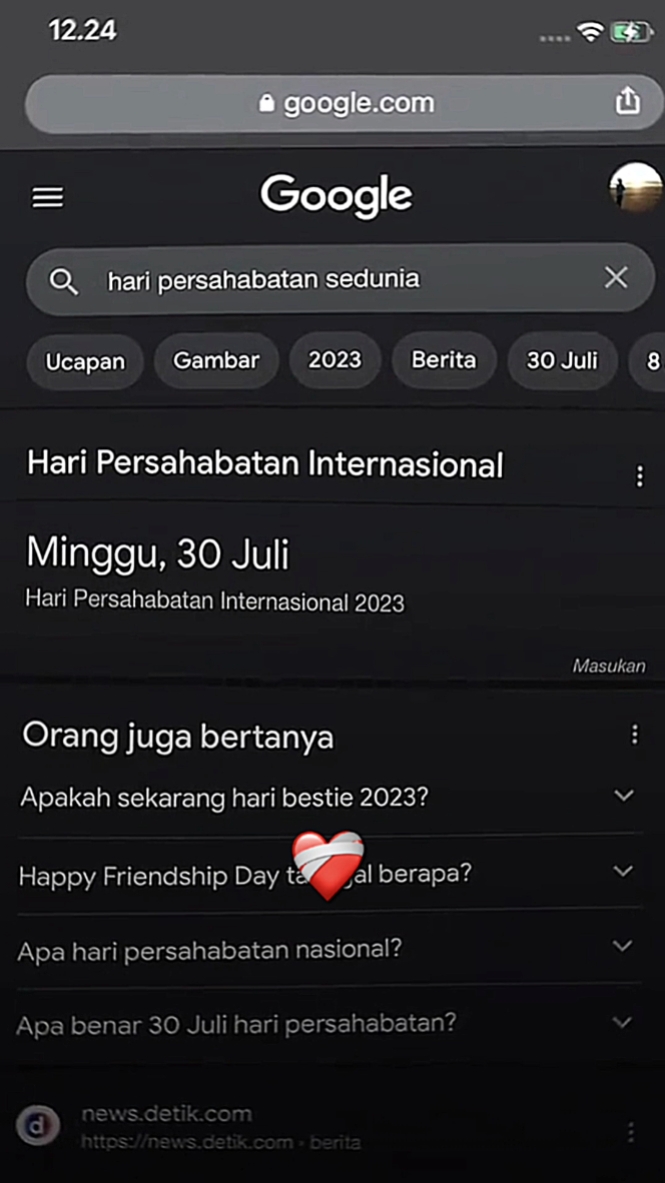Expand "Apa benar 30 Juli hari persahabatan?"

click(x=330, y=1023)
